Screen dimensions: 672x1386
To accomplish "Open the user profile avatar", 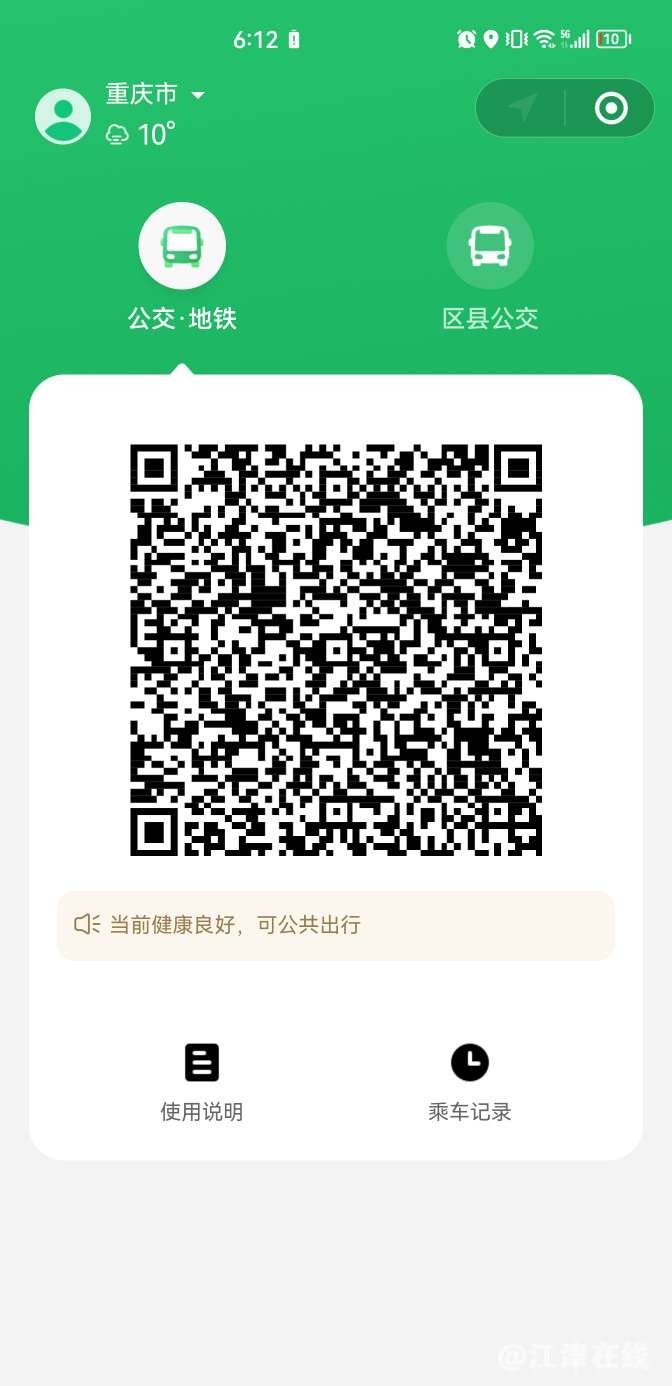I will pos(63,116).
